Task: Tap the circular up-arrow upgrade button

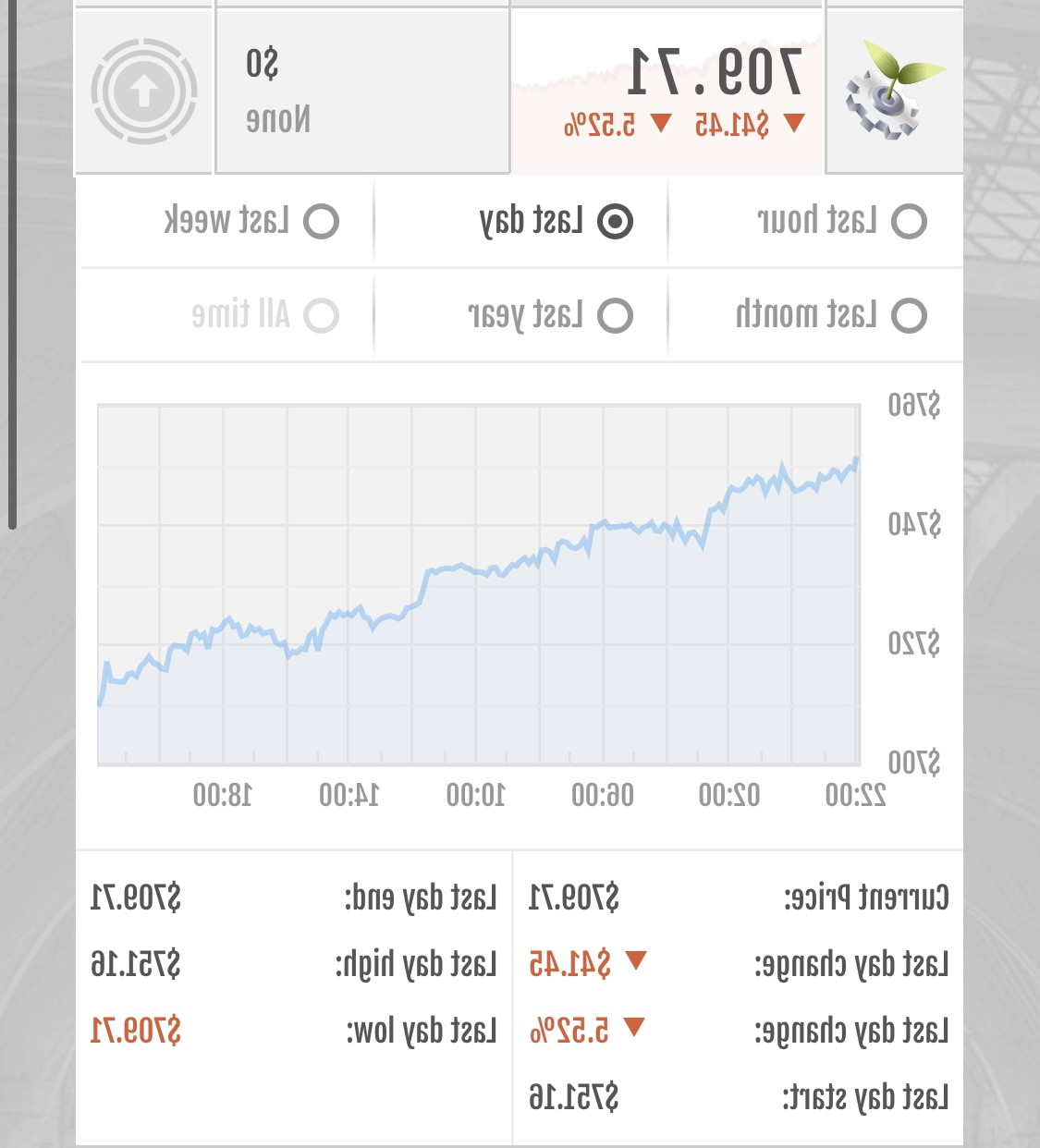Action: (143, 91)
